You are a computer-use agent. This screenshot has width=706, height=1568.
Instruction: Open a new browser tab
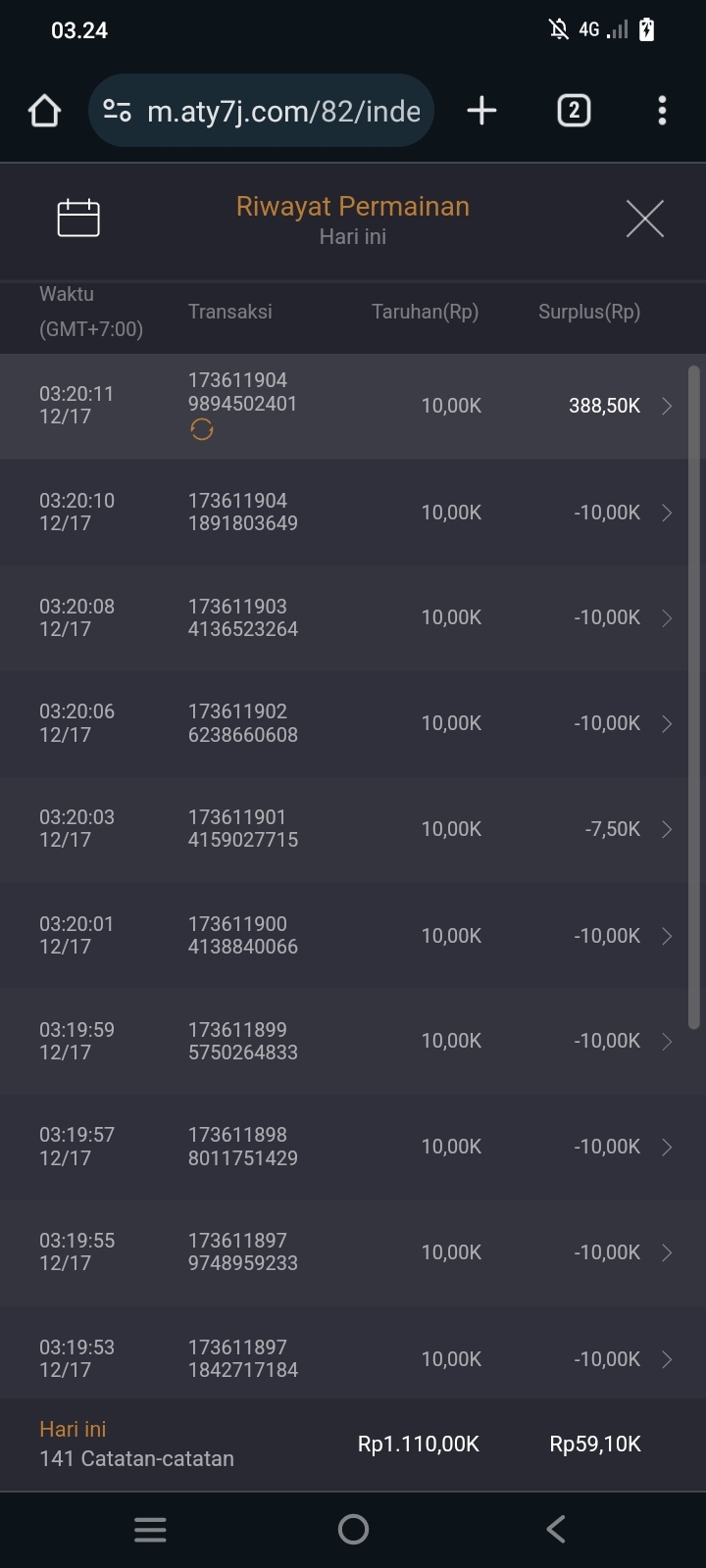pos(481,111)
